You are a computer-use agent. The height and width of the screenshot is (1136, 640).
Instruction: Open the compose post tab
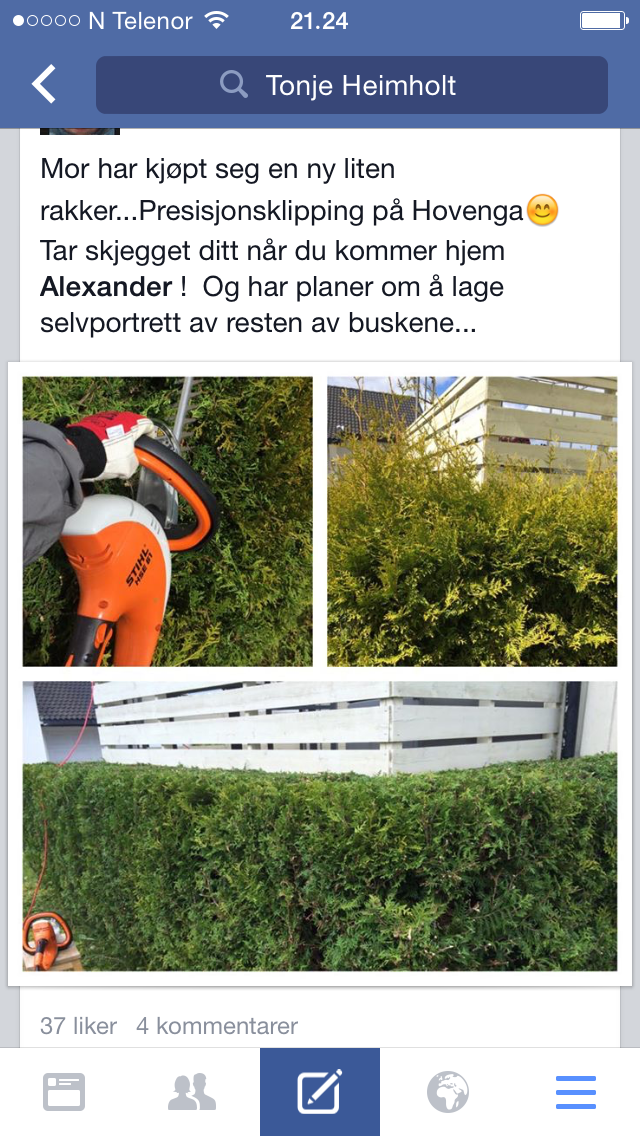320,1092
